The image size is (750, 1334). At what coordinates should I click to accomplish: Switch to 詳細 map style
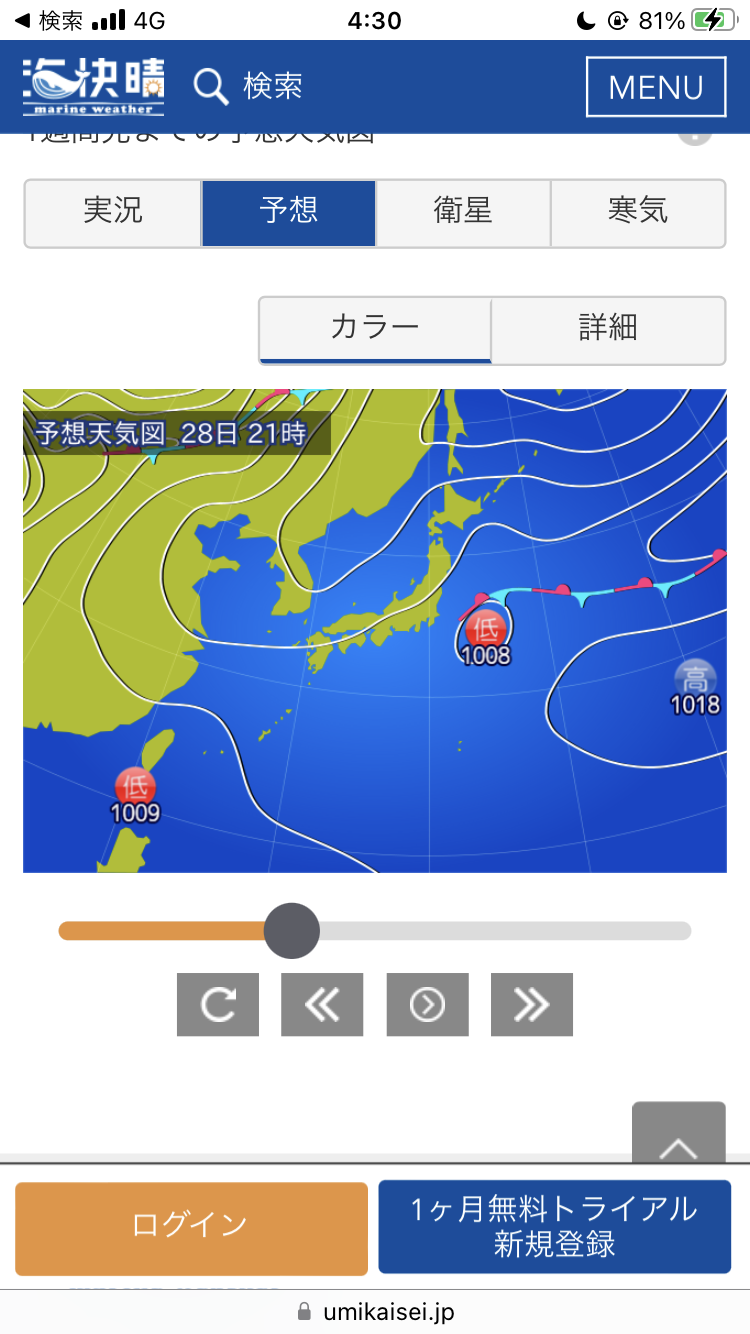point(608,329)
